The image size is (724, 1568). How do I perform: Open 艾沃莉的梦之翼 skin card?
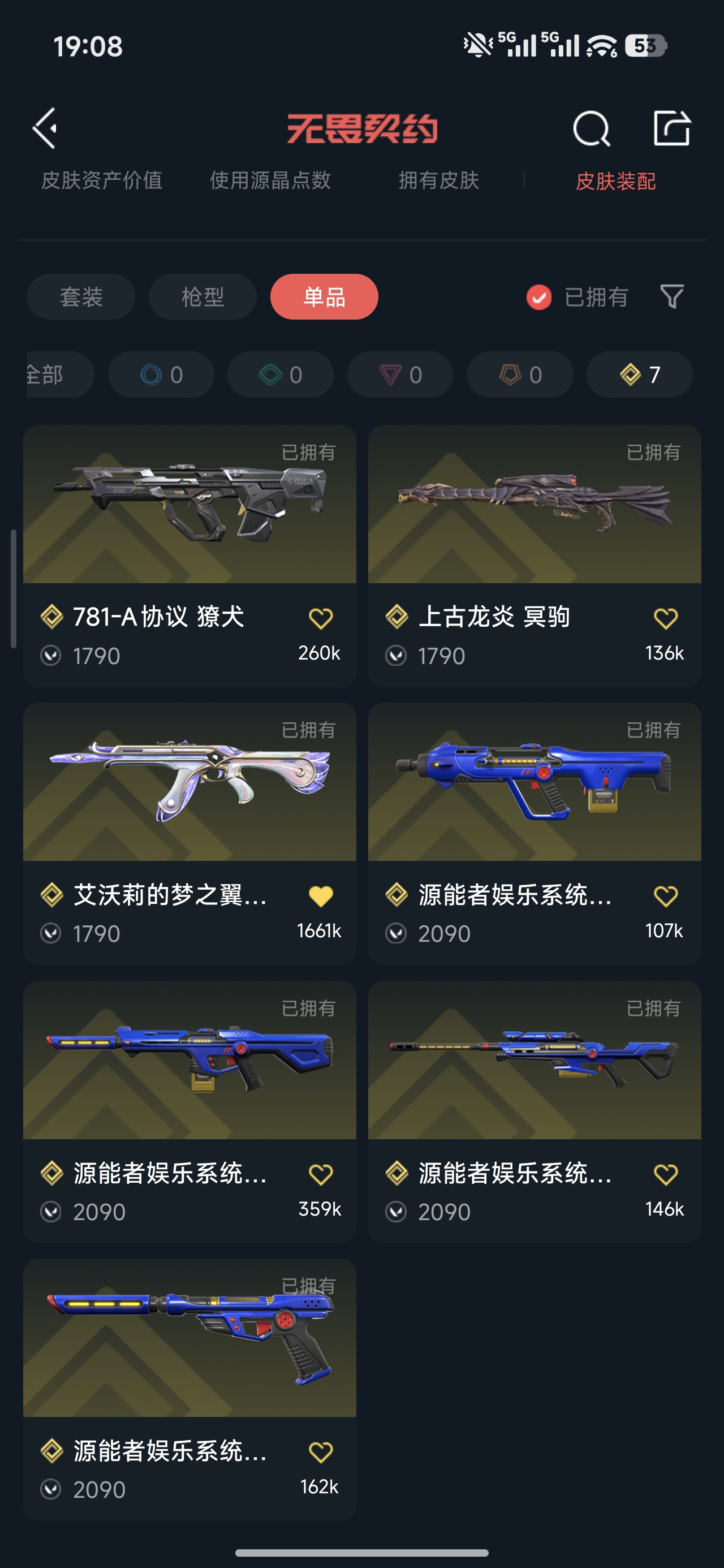[x=189, y=783]
